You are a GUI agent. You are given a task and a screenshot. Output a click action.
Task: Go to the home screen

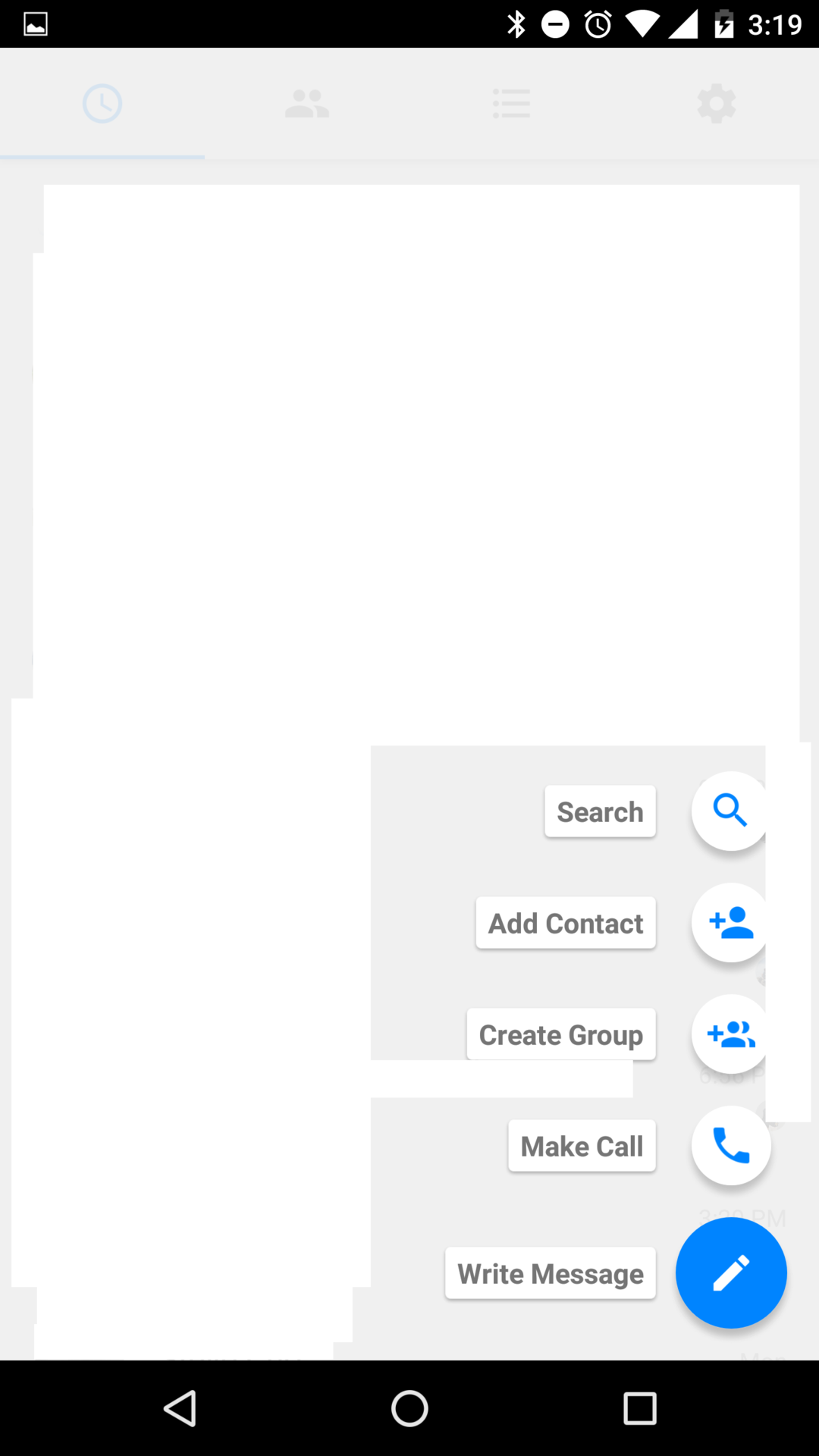pyautogui.click(x=409, y=1408)
